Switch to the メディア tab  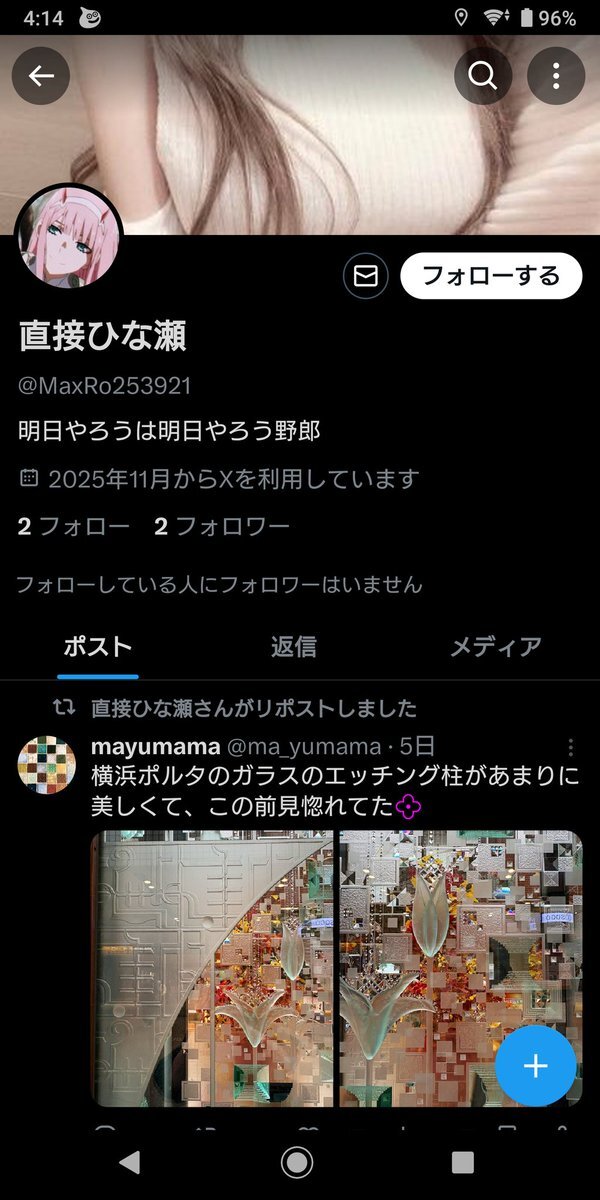pyautogui.click(x=495, y=646)
